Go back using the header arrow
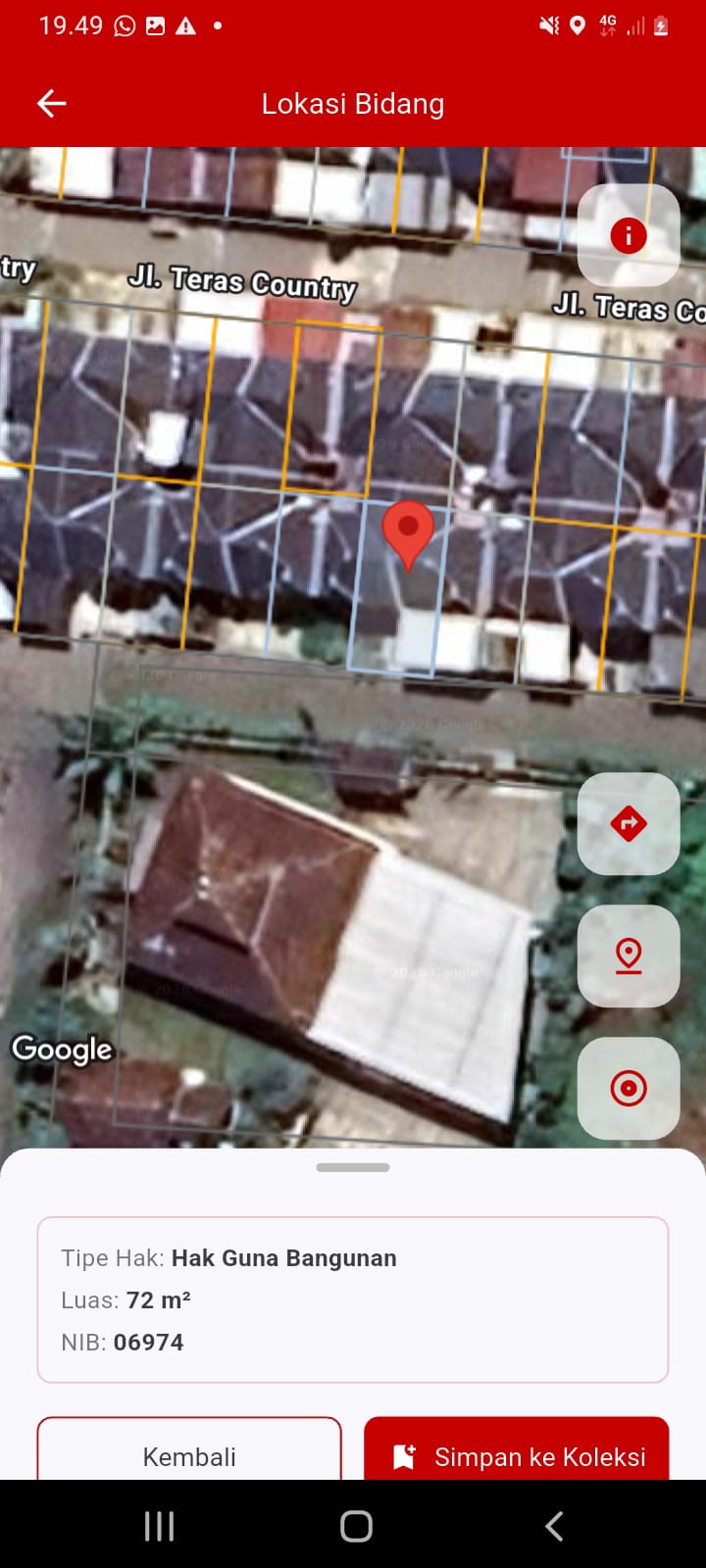This screenshot has width=706, height=1568. [51, 103]
